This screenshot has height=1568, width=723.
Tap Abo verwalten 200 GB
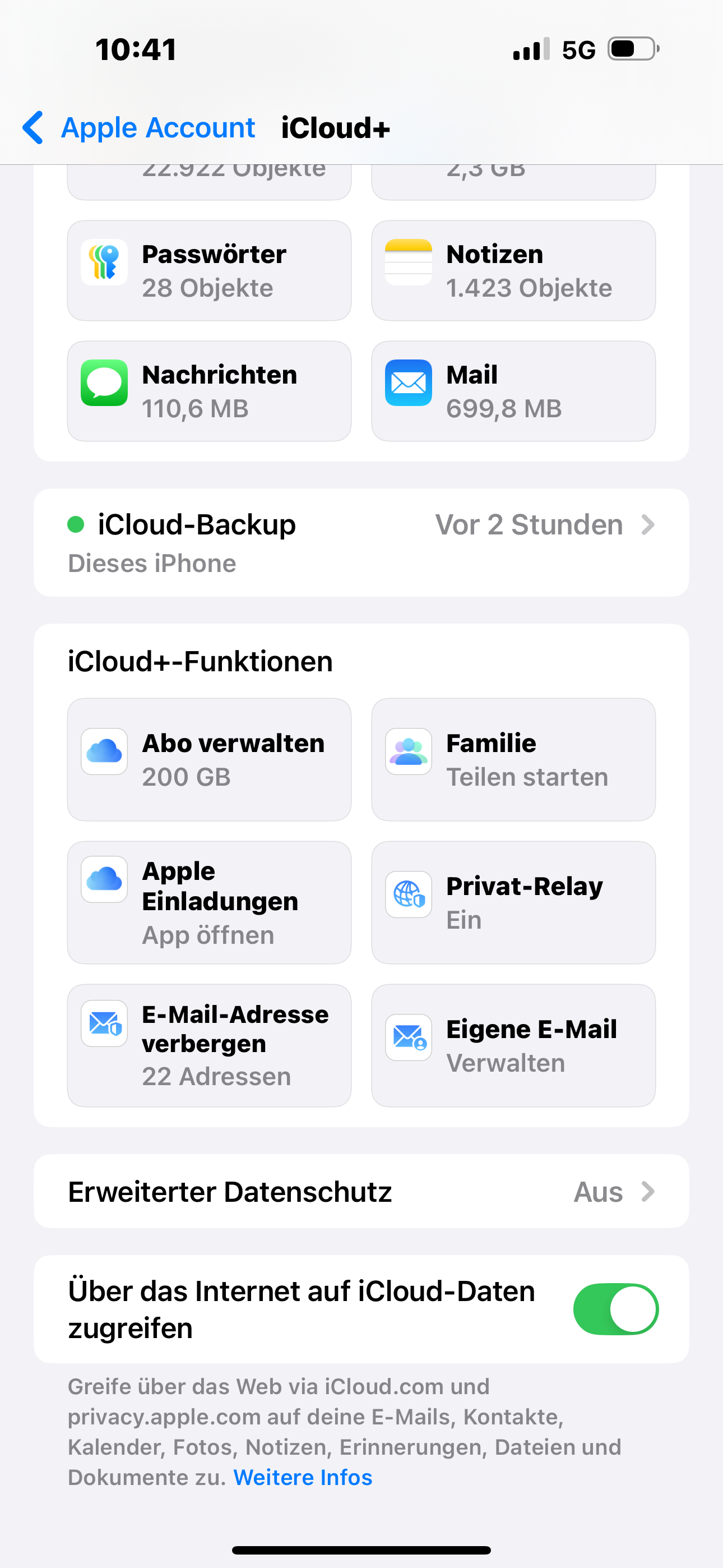(208, 759)
